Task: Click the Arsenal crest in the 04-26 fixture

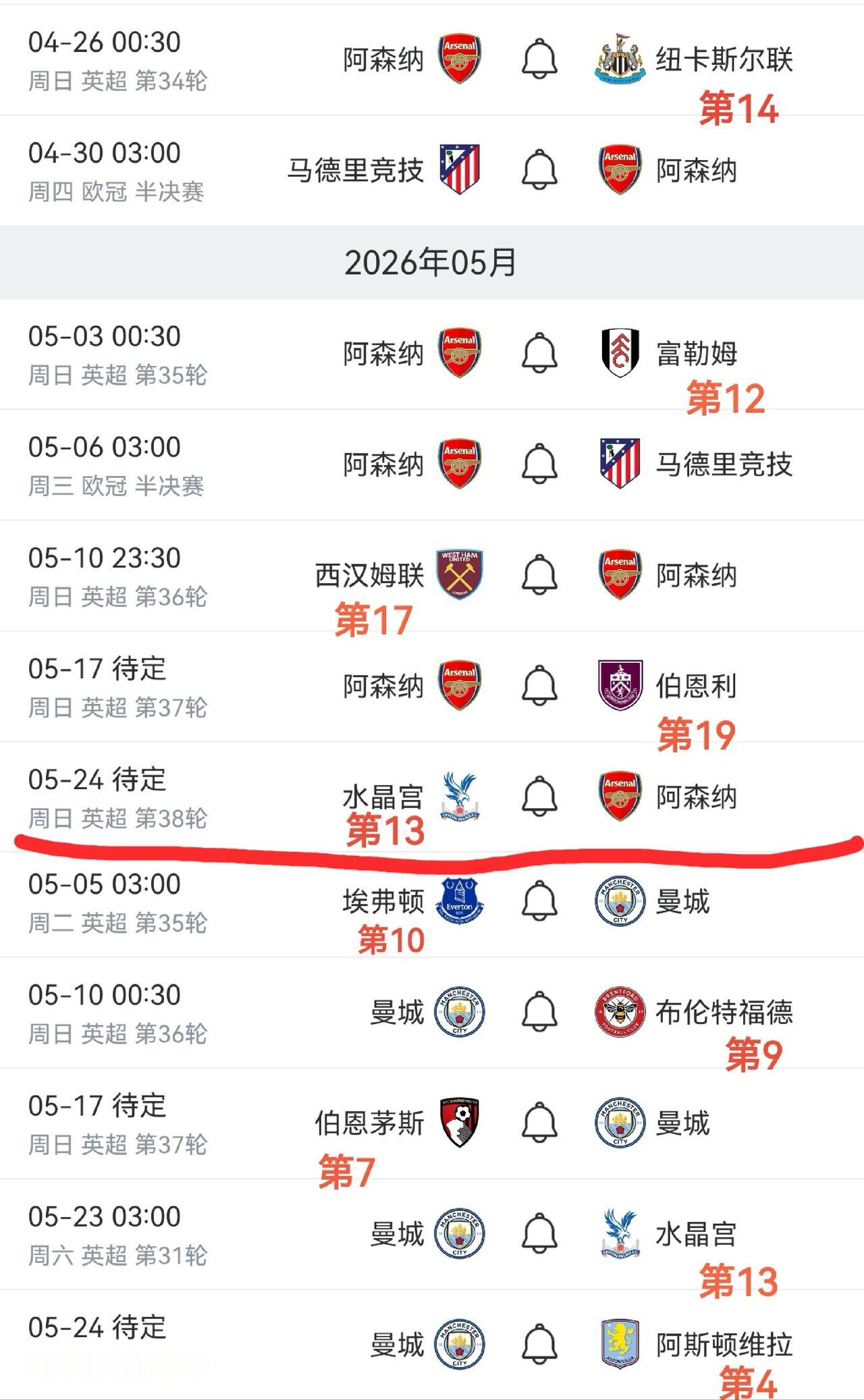Action: click(460, 58)
